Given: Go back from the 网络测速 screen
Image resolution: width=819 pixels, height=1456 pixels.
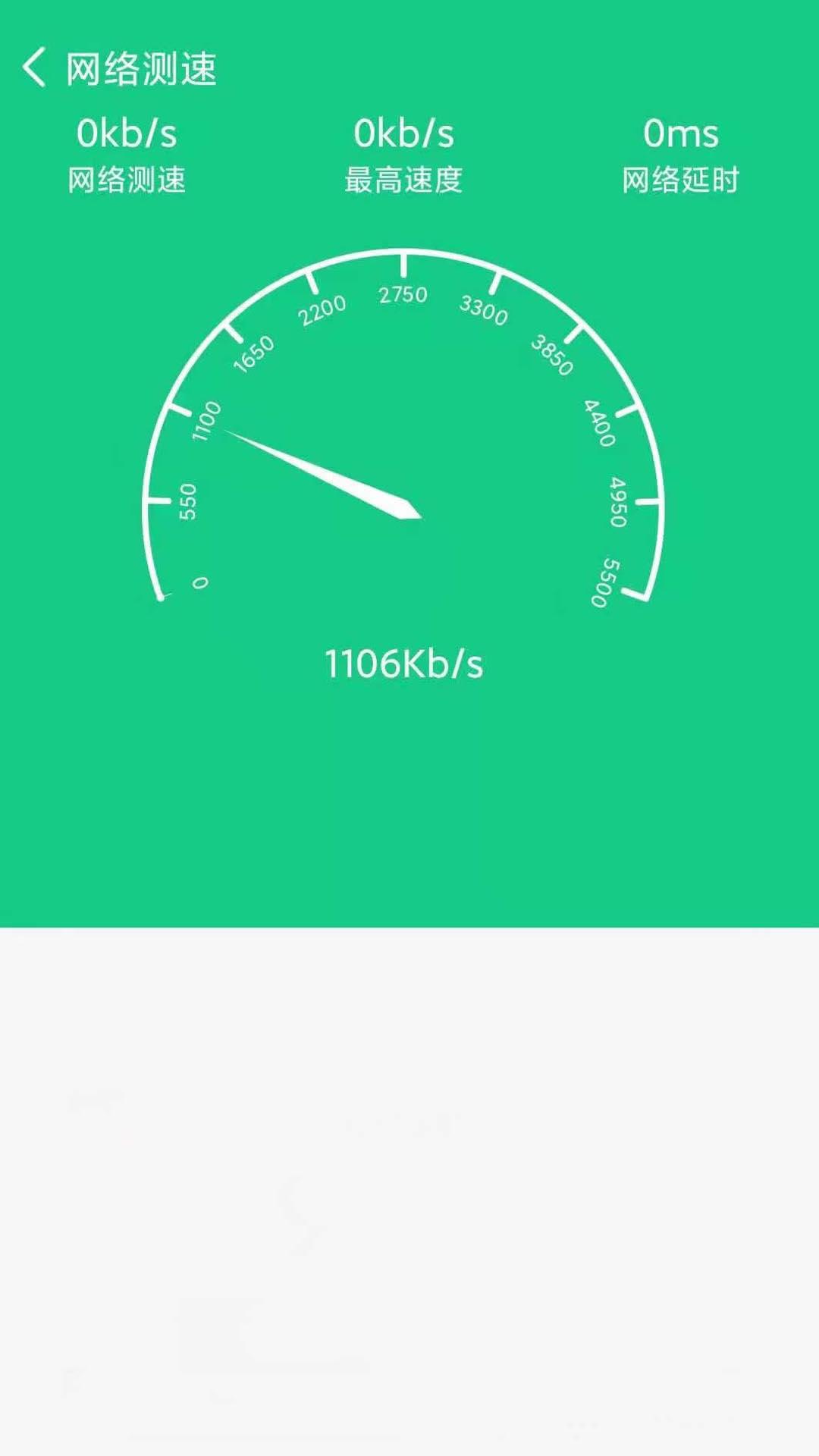Looking at the screenshot, I should coord(34,68).
